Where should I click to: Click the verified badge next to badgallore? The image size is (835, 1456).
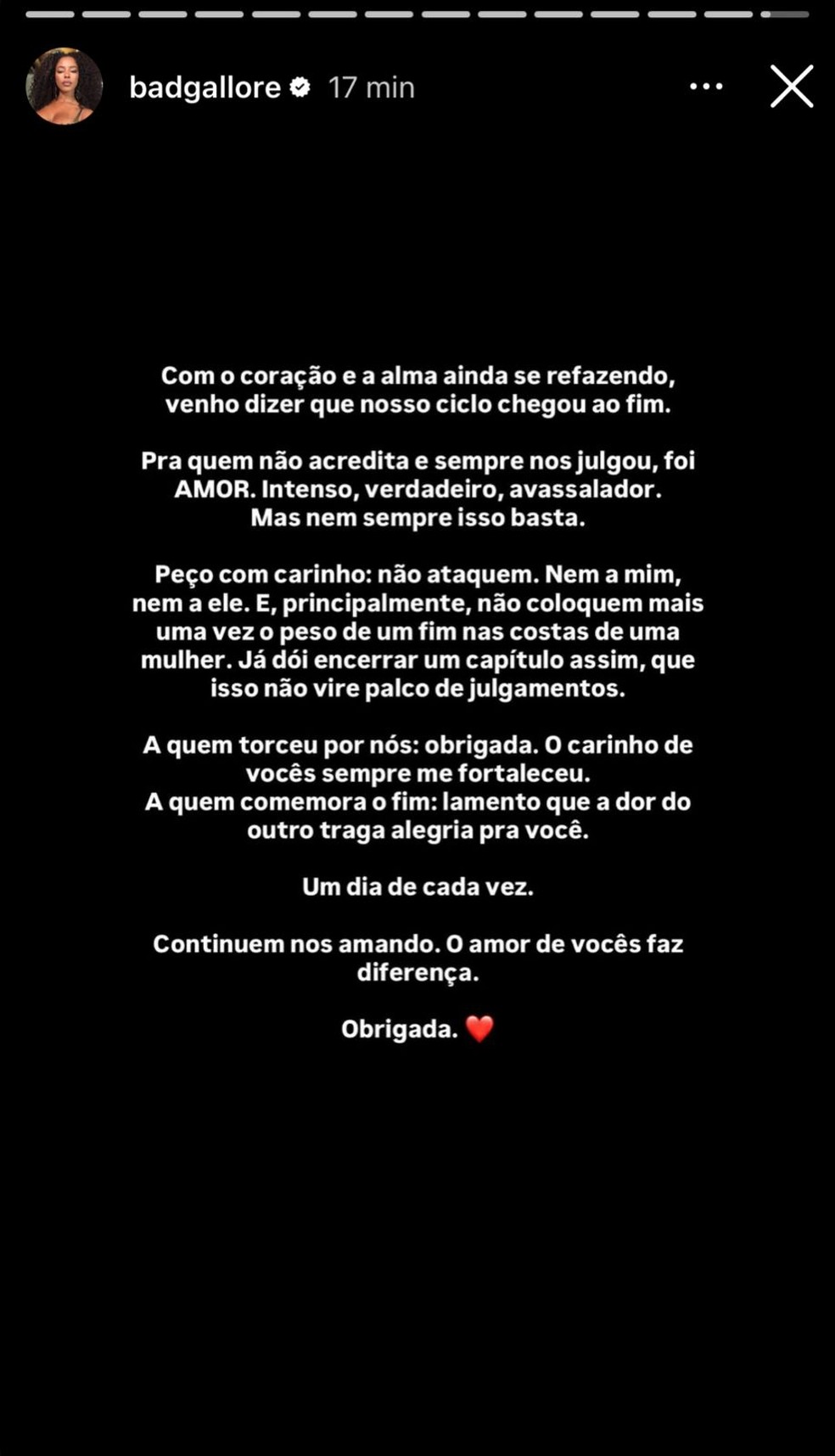tap(301, 88)
